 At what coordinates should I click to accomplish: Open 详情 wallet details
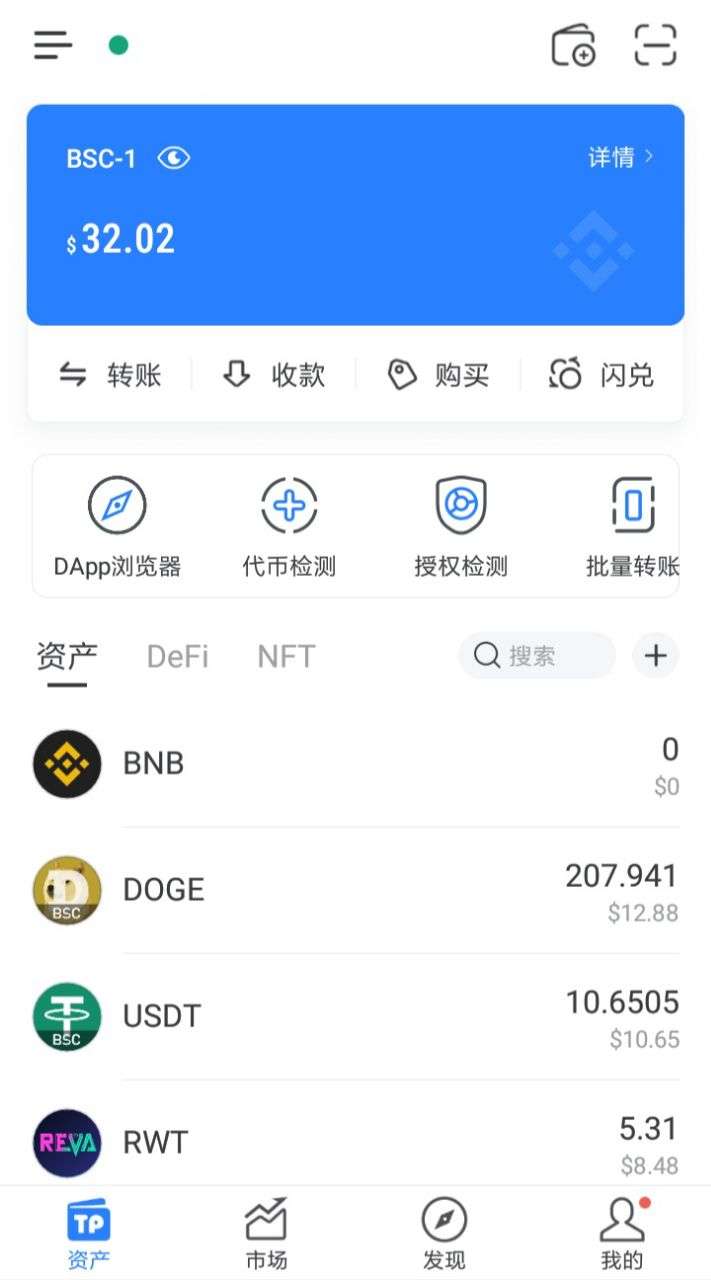point(620,157)
